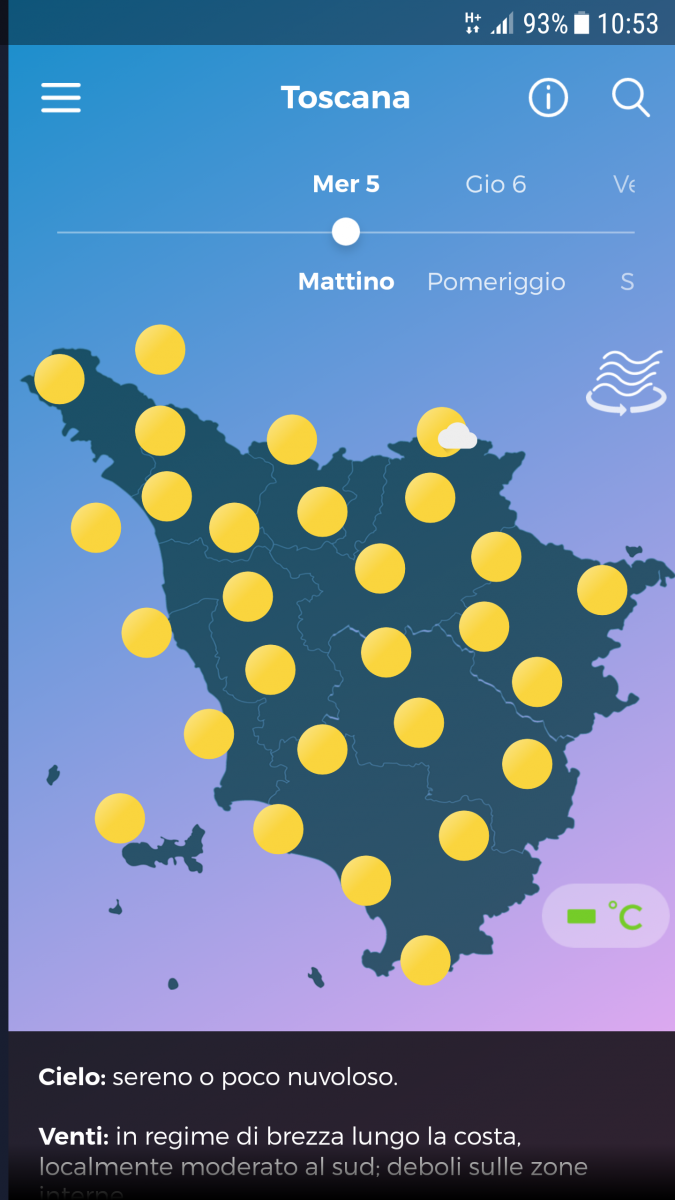Screen dimensions: 675x1200
Task: Tap the timeline slider handle
Action: click(346, 232)
